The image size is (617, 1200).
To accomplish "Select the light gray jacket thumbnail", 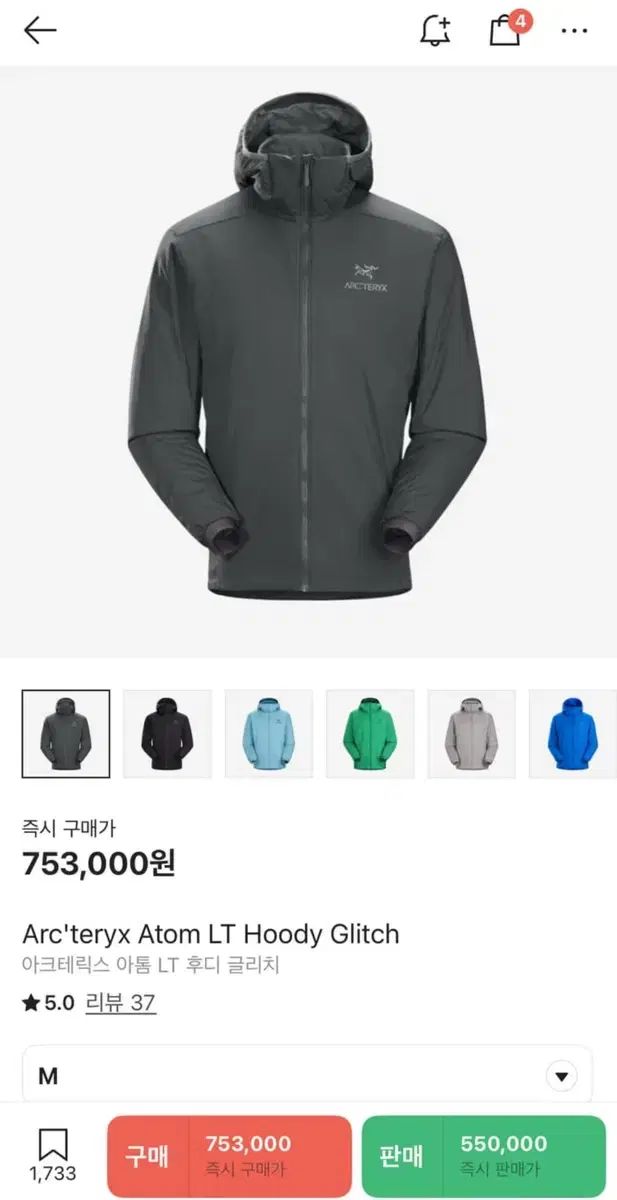I will (x=472, y=734).
